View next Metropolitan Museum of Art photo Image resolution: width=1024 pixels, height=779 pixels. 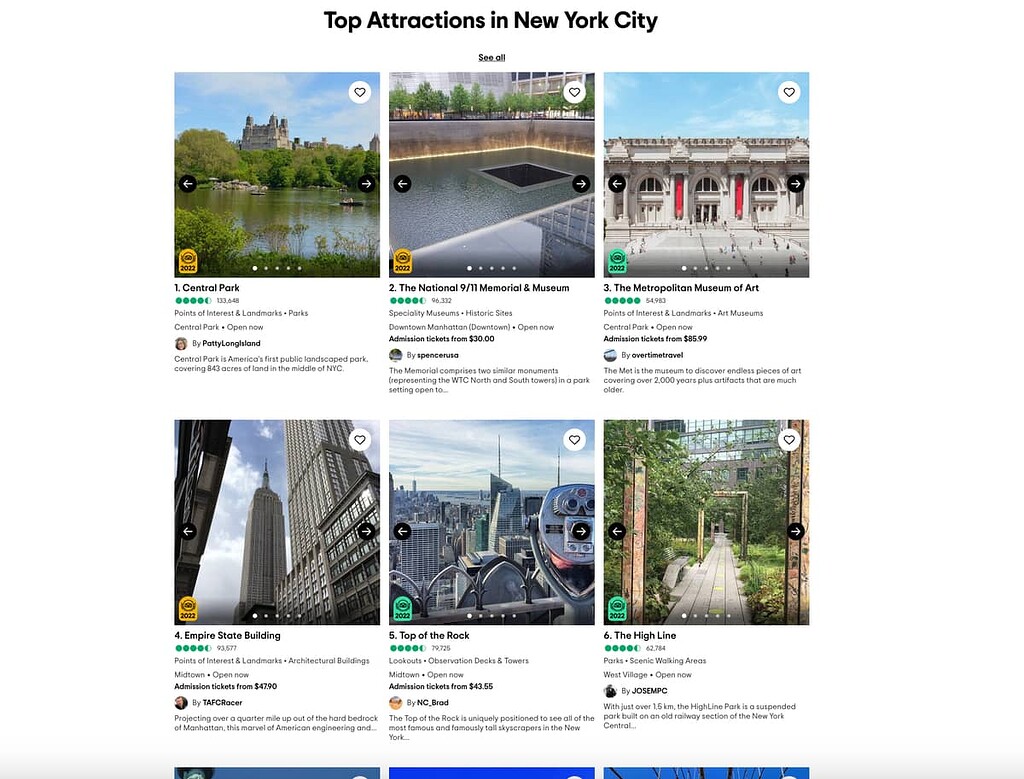pyautogui.click(x=795, y=184)
